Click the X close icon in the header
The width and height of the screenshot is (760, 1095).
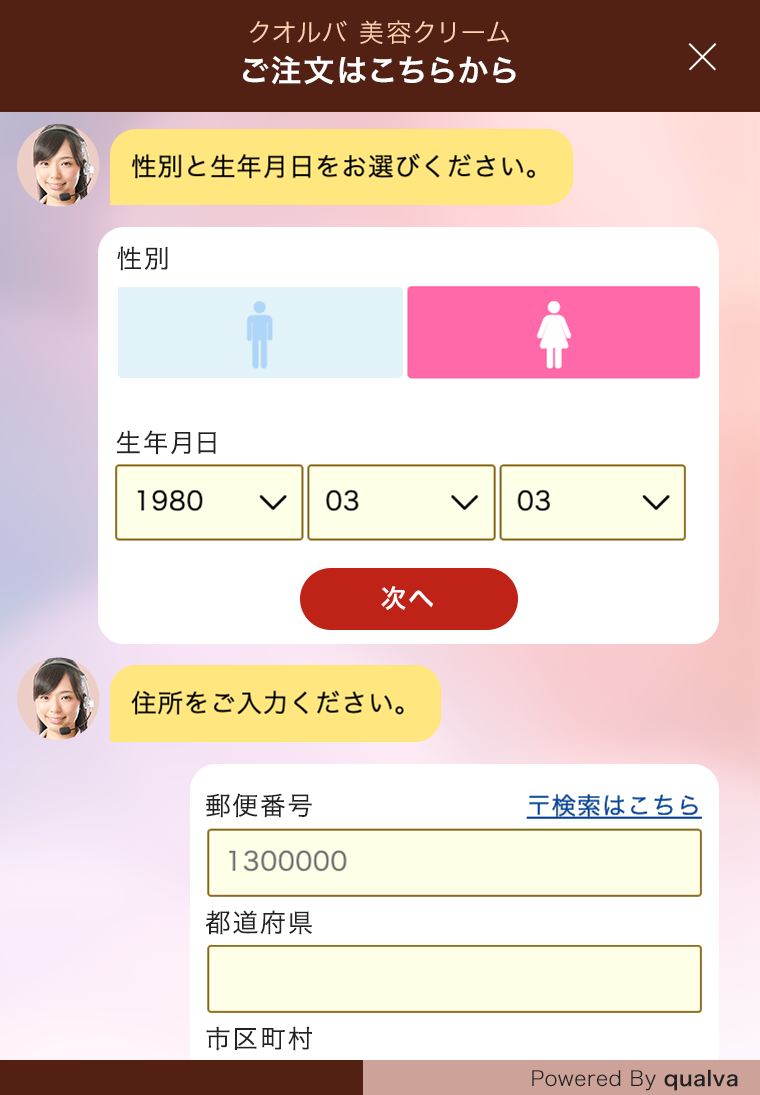[702, 58]
